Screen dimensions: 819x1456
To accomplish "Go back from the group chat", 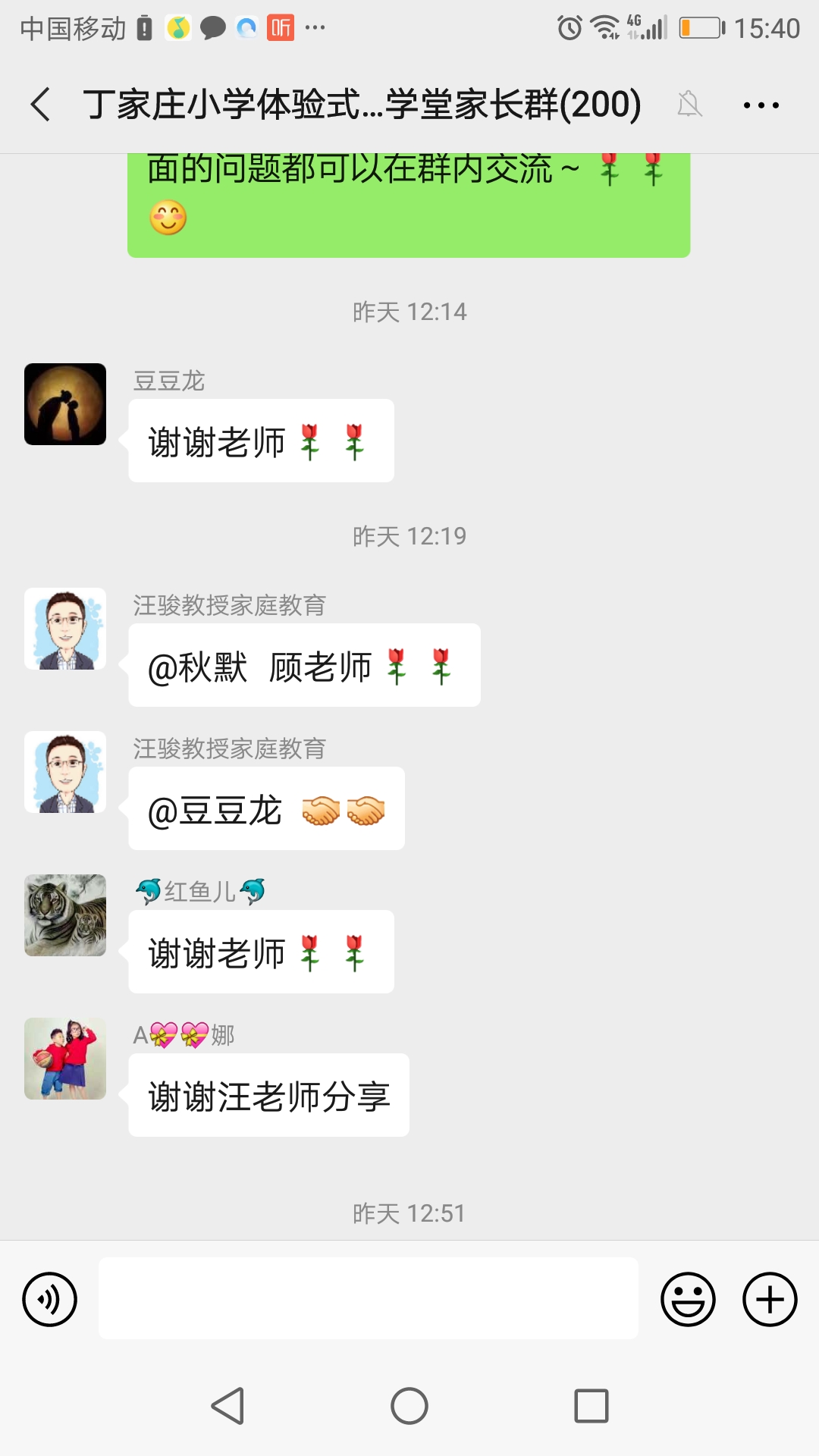I will click(41, 104).
